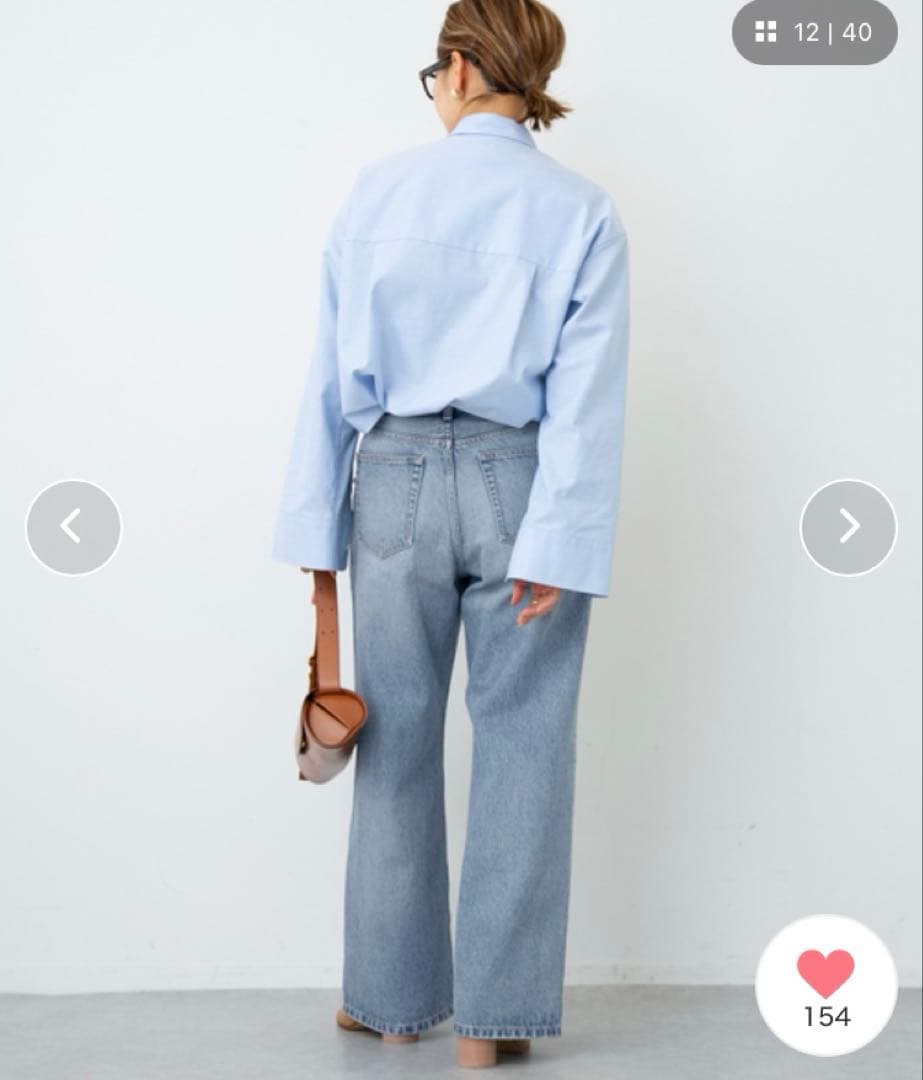This screenshot has height=1080, width=923.
Task: Show the next product photo
Action: 848,527
